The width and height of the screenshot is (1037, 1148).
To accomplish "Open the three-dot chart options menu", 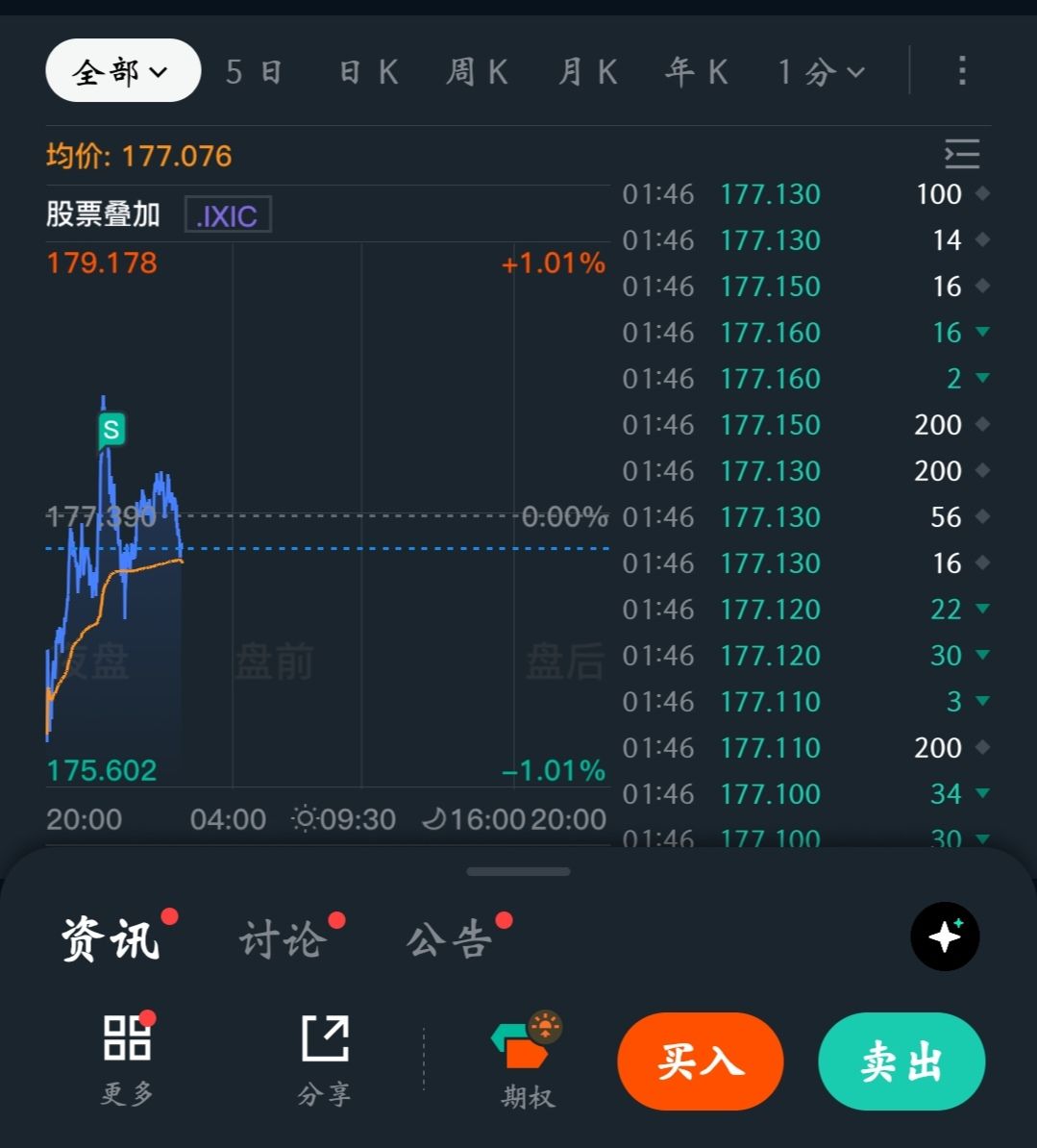I will tap(962, 71).
